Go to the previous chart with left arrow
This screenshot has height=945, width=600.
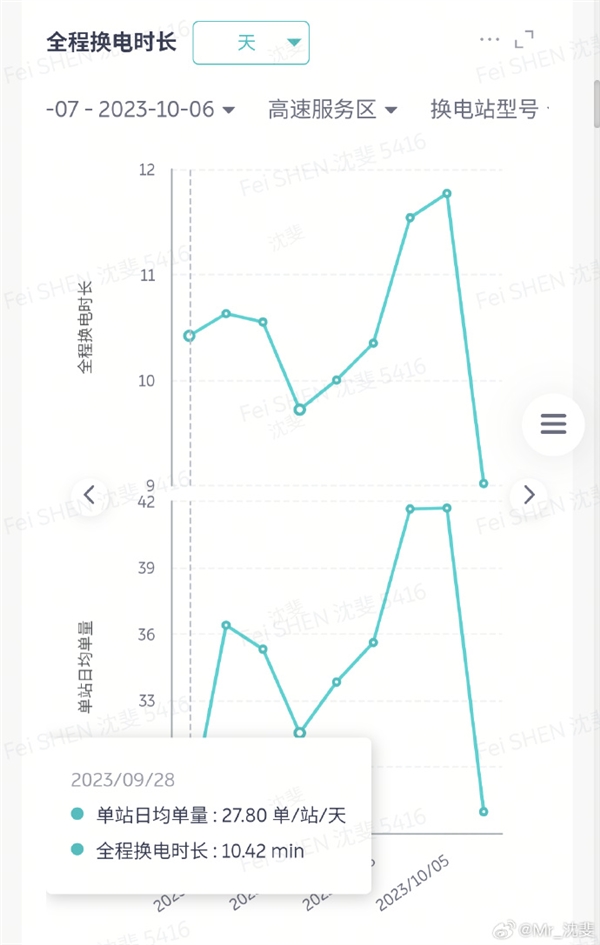tap(90, 494)
